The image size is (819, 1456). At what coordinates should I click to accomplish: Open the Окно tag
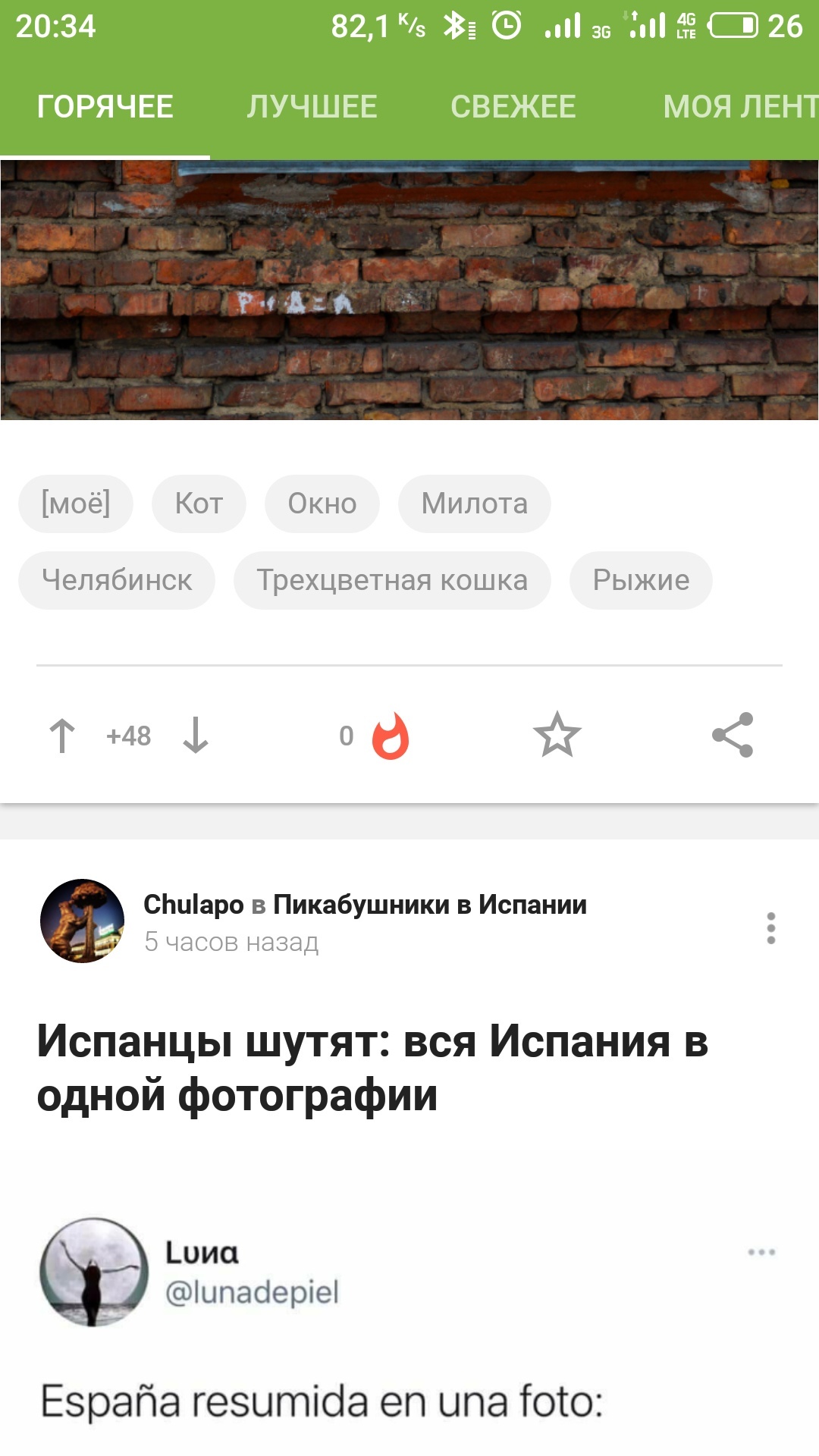322,504
